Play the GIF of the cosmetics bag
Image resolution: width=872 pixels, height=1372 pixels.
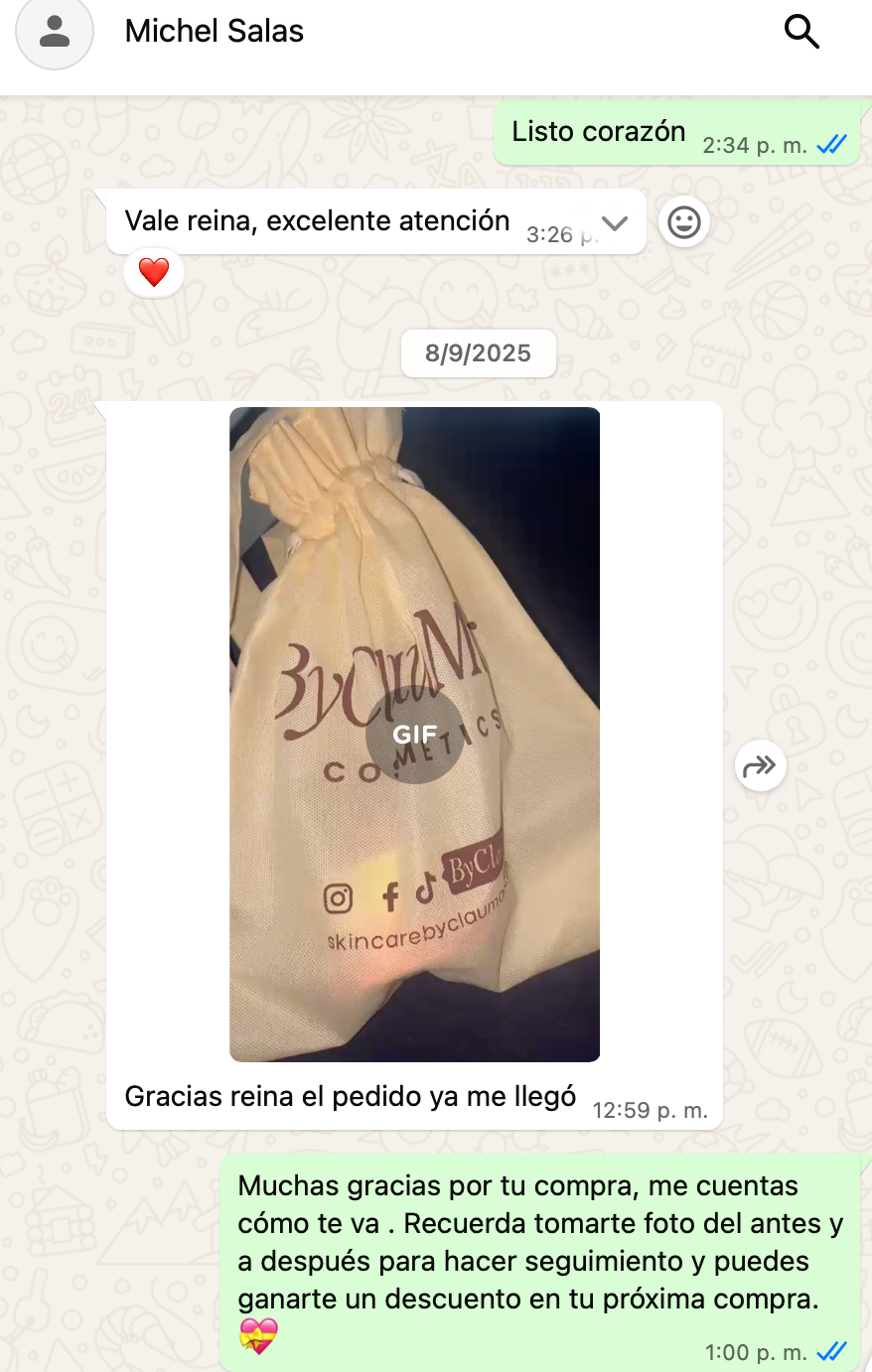[x=414, y=735]
